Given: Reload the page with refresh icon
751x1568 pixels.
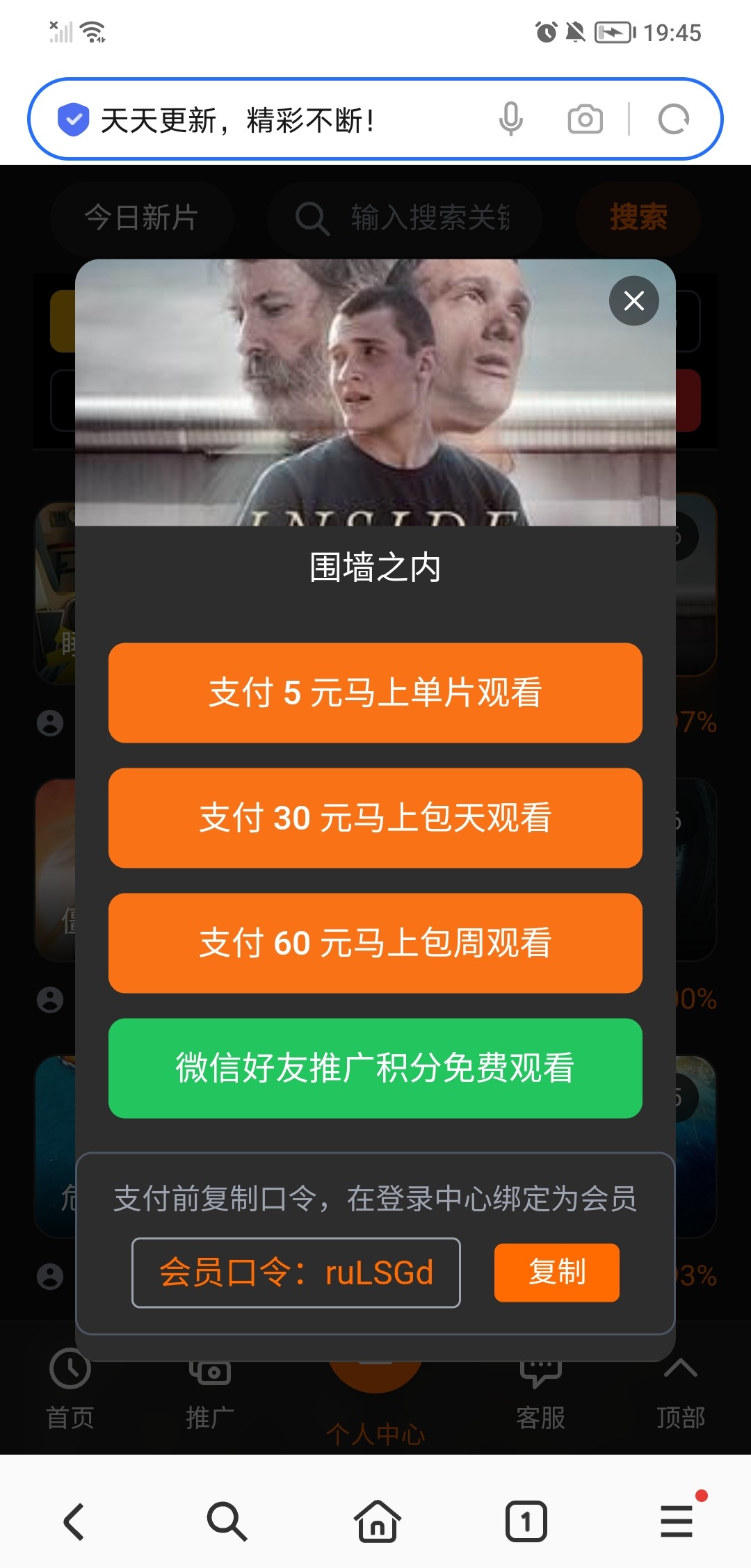Looking at the screenshot, I should (x=673, y=120).
